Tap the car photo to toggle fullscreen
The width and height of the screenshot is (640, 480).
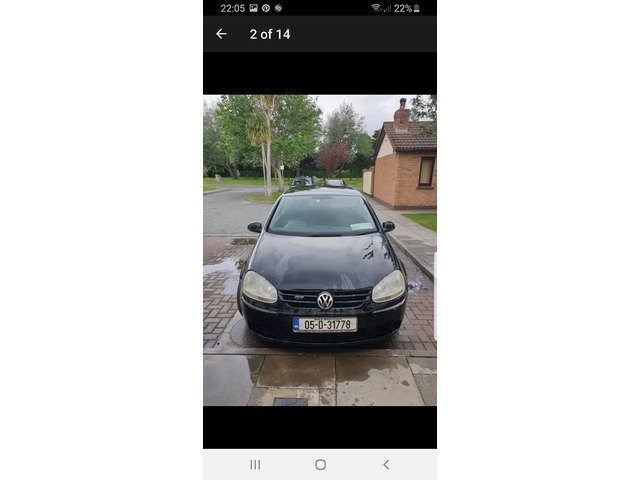pyautogui.click(x=320, y=250)
